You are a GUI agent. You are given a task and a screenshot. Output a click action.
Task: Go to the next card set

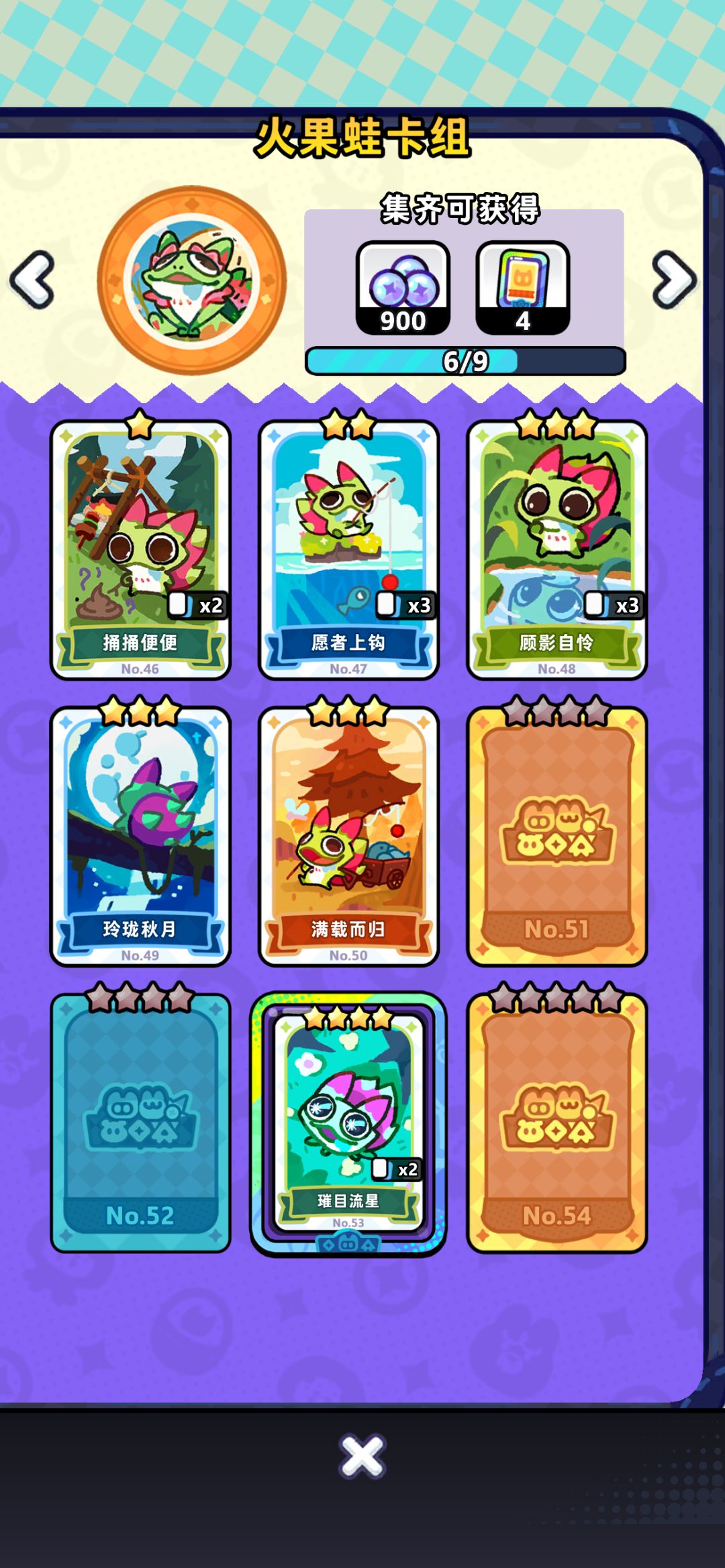point(674,280)
